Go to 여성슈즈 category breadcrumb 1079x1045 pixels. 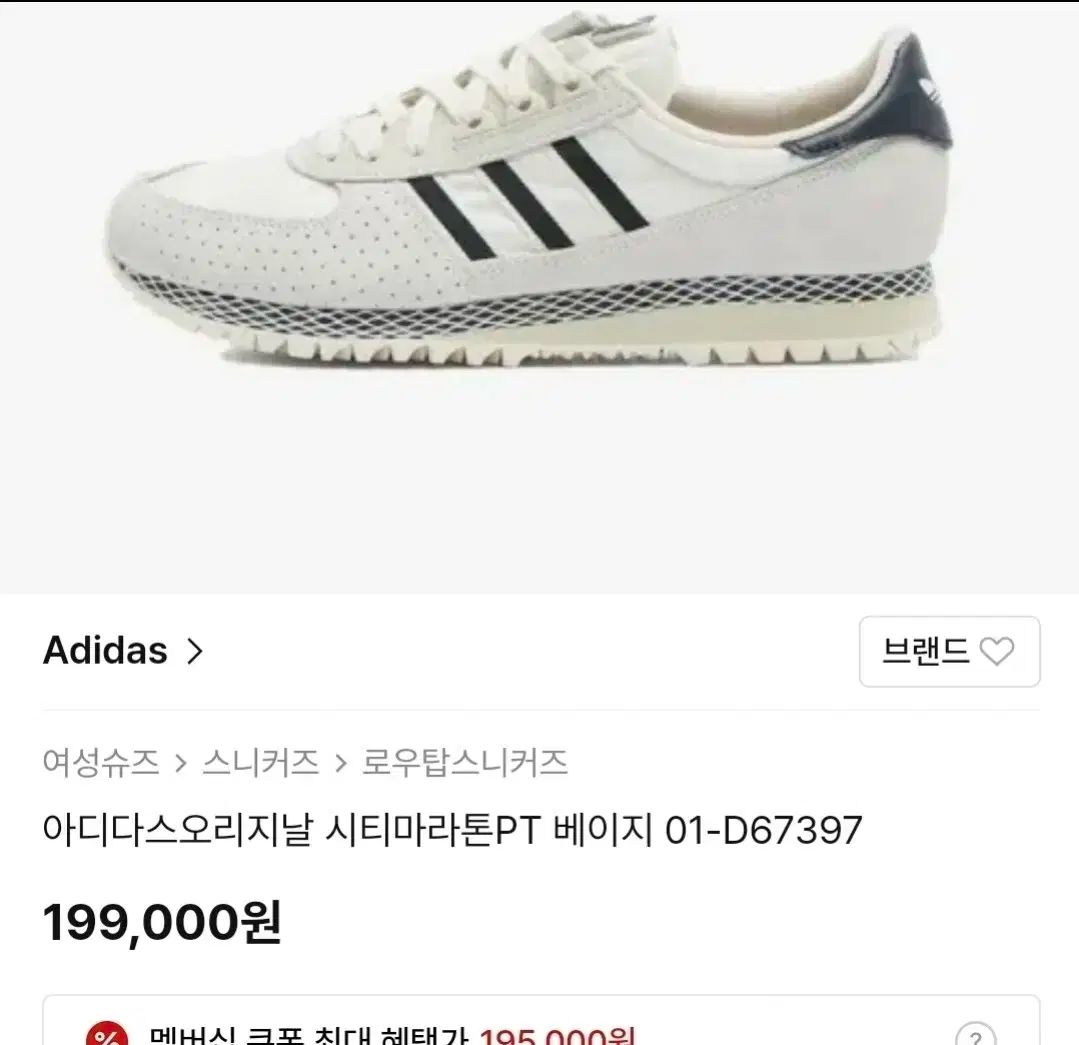point(101,763)
